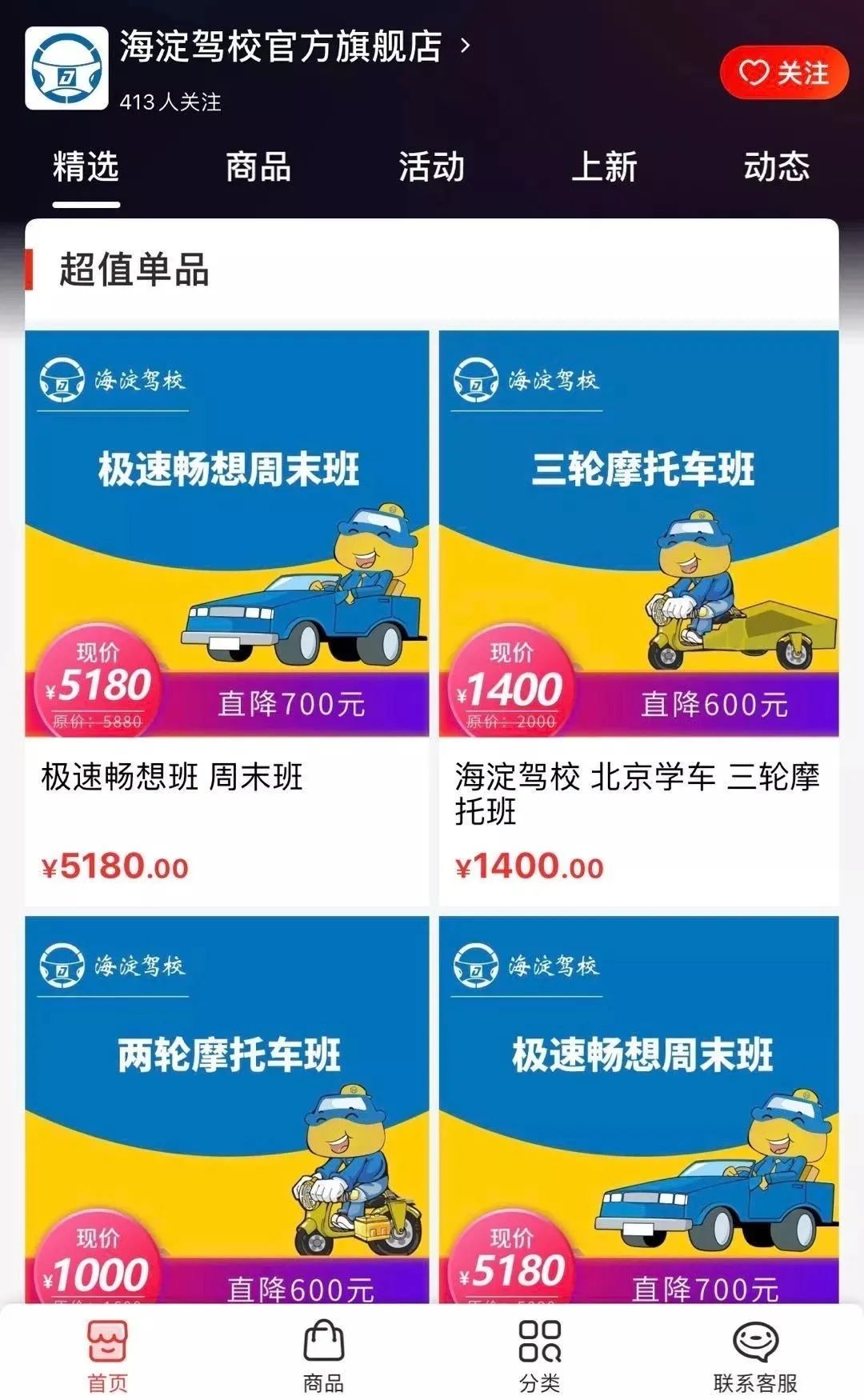Go to the 动态 tab
Image resolution: width=864 pixels, height=1400 pixels.
(777, 166)
